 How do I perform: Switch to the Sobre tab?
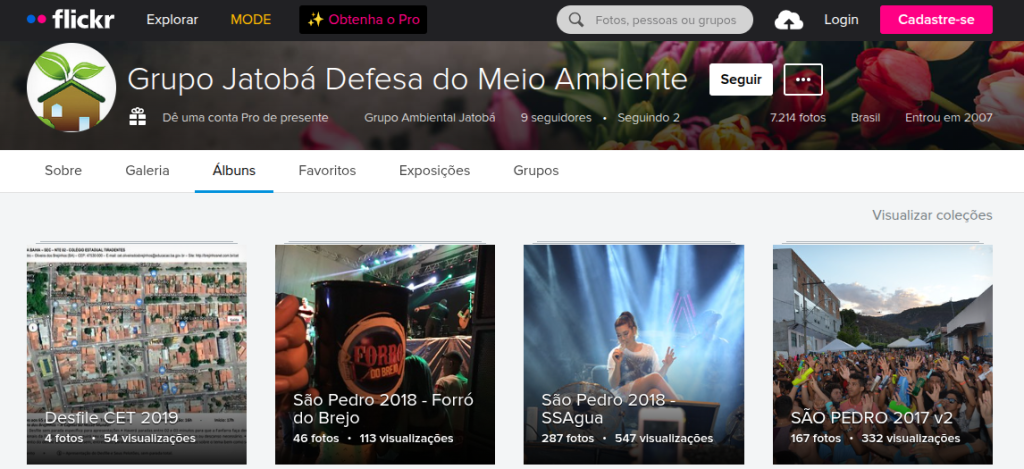point(63,171)
